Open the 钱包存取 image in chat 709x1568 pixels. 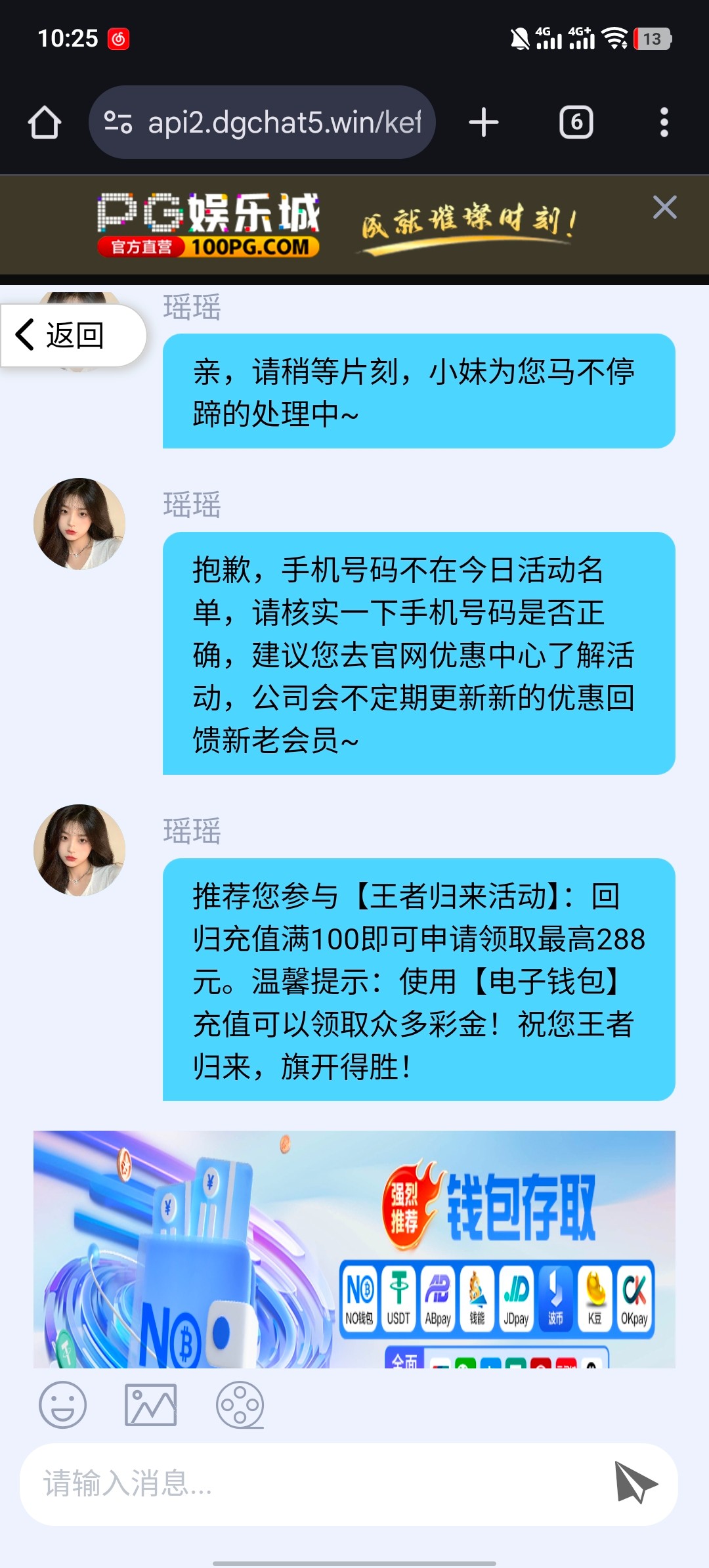point(354,1249)
